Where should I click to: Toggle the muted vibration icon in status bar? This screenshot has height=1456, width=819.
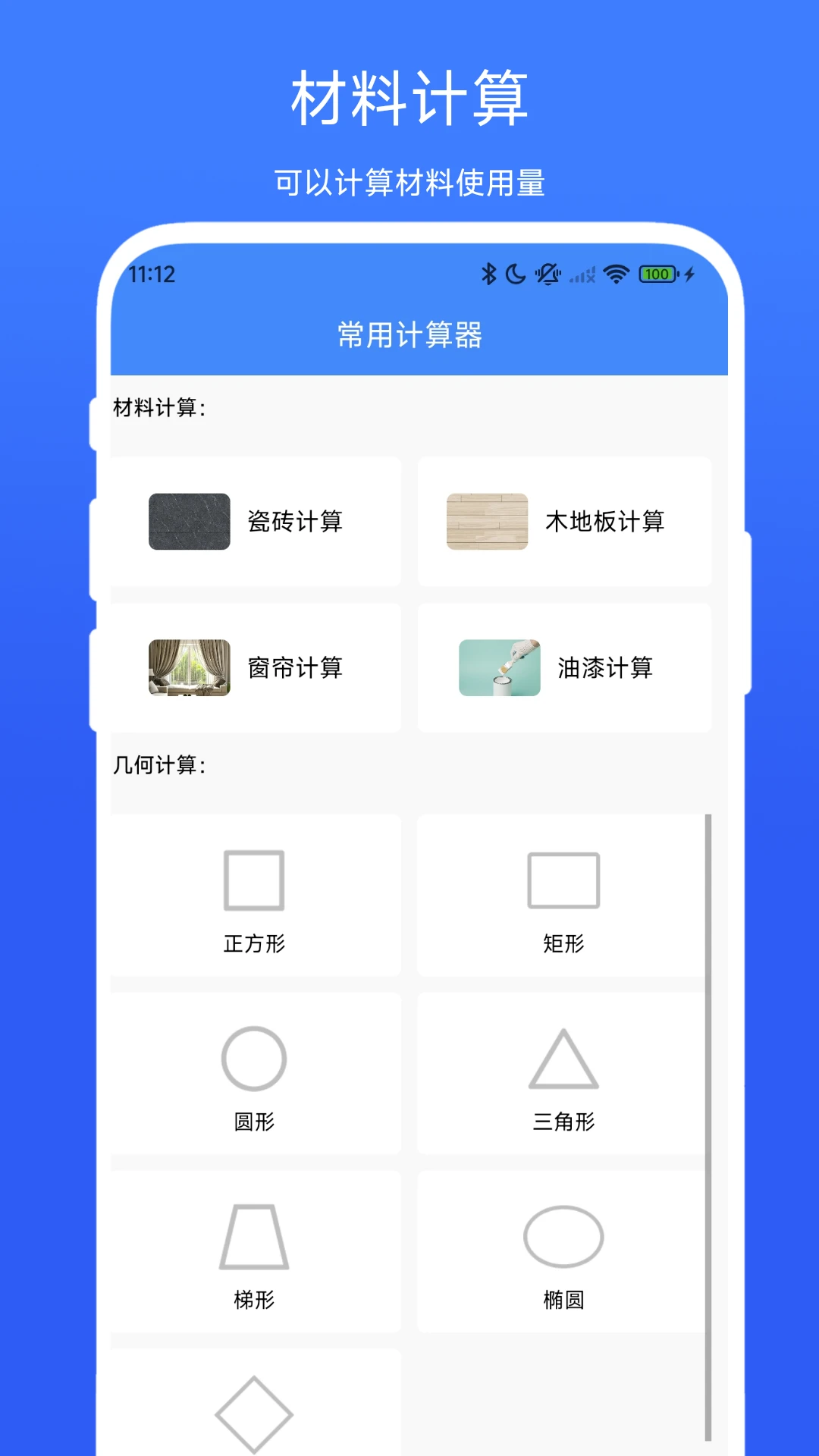click(x=548, y=274)
